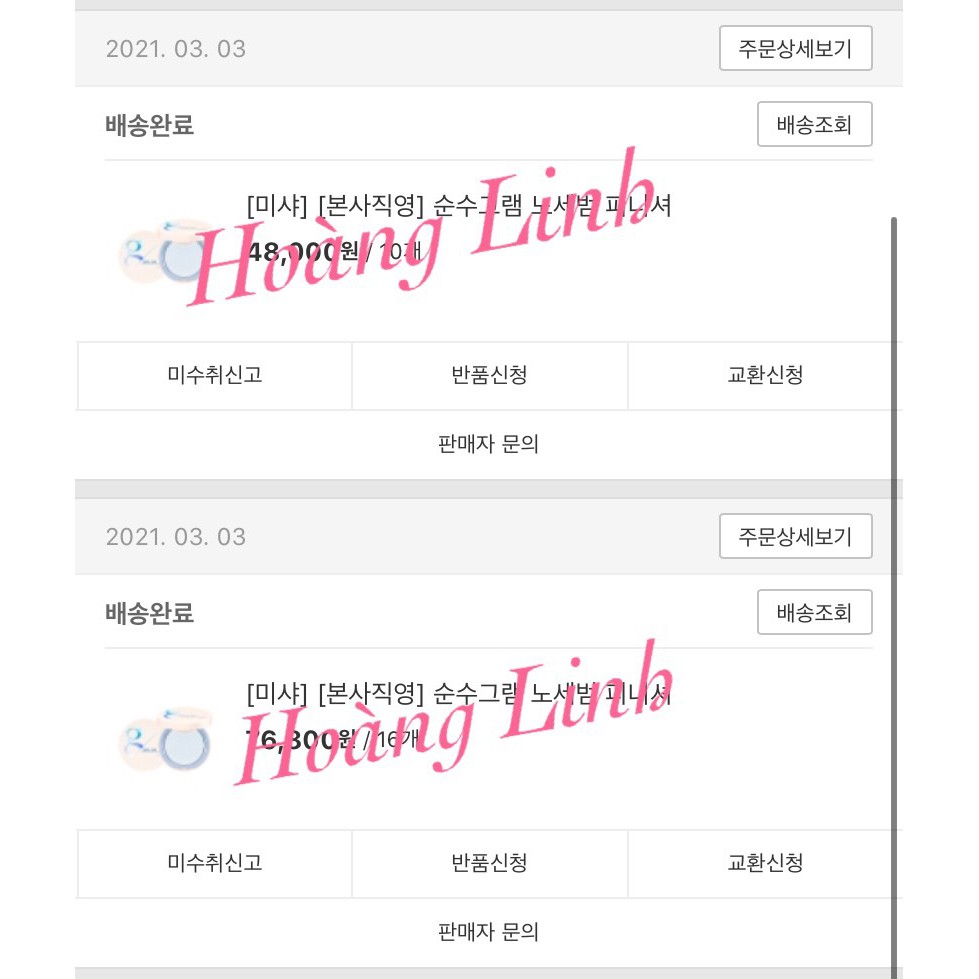This screenshot has width=979, height=979.
Task: Select 미수취신고 for the 76,800원 order
Action: [x=215, y=863]
